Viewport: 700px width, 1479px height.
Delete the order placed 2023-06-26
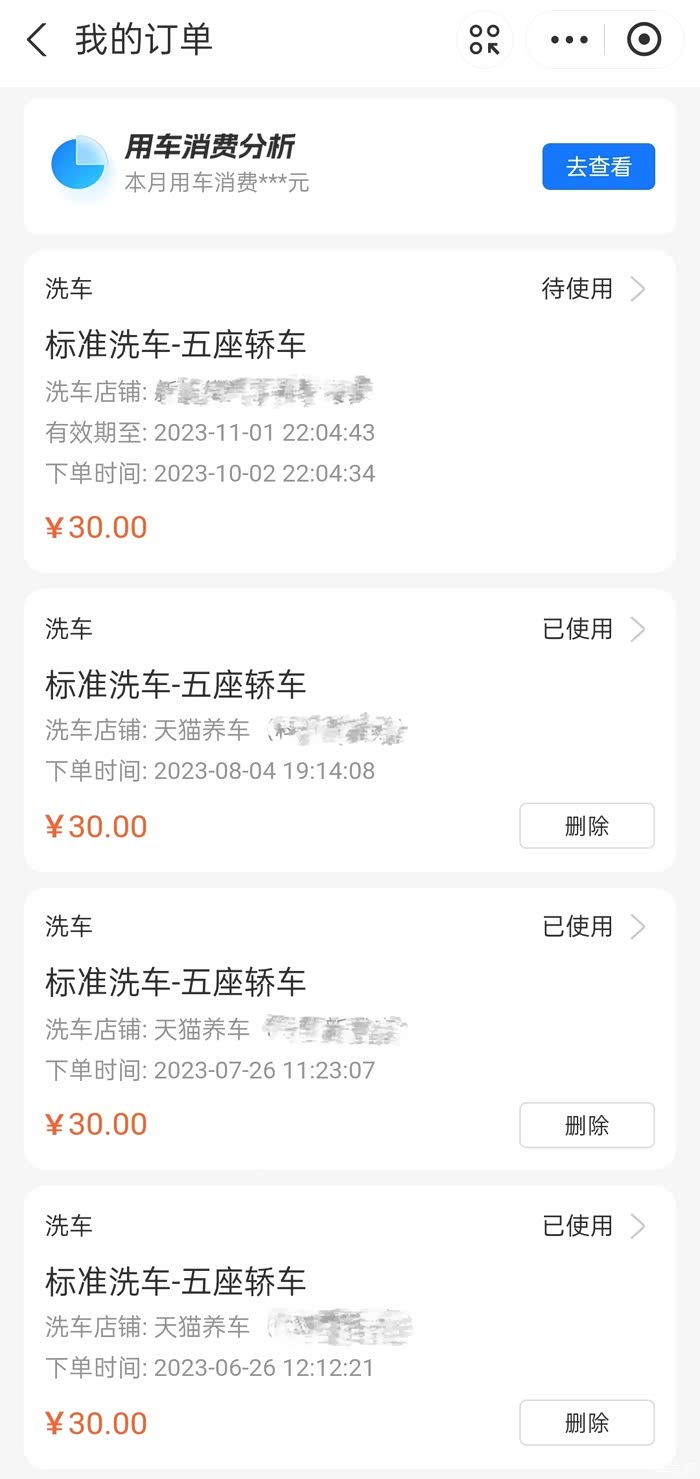tap(586, 1423)
